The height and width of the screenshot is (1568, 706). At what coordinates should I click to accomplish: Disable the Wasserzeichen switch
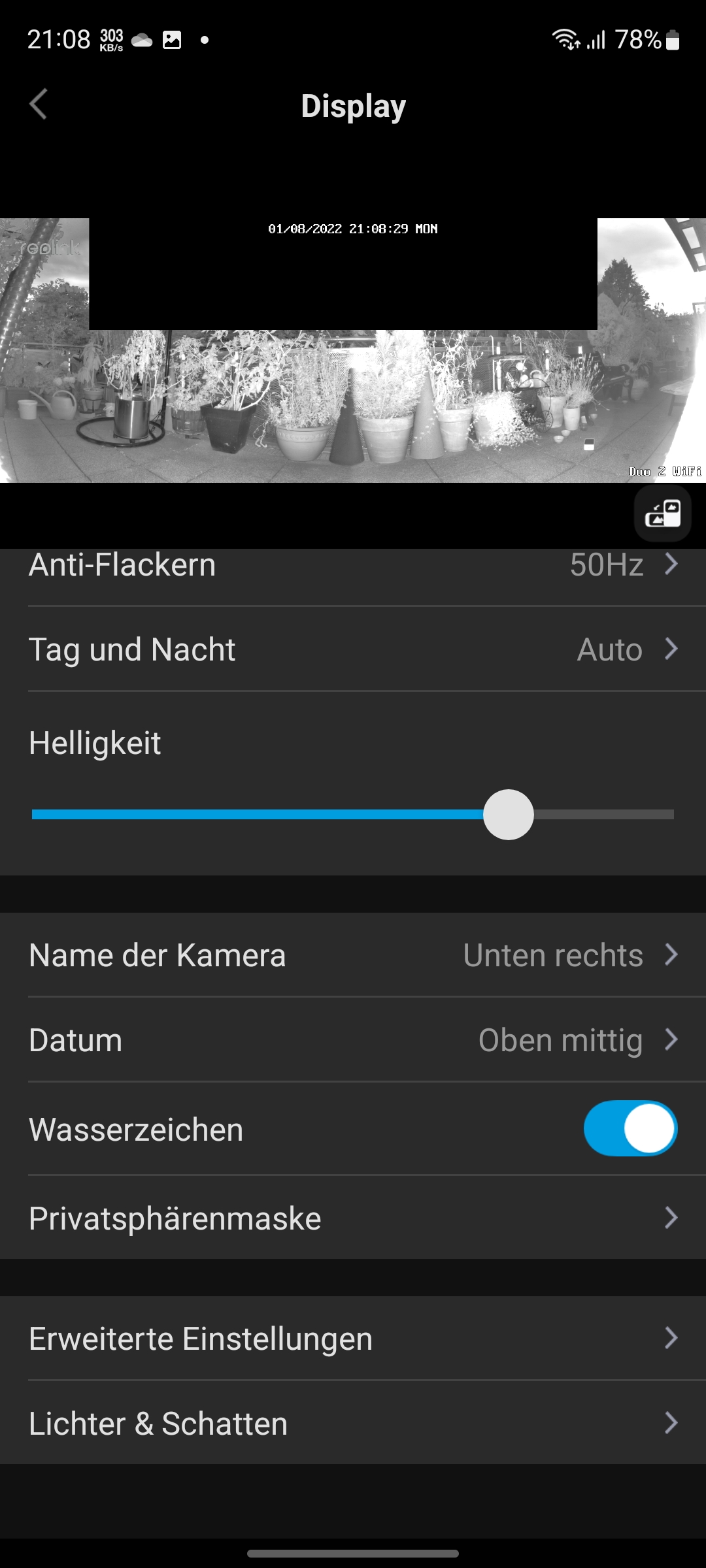(630, 1129)
